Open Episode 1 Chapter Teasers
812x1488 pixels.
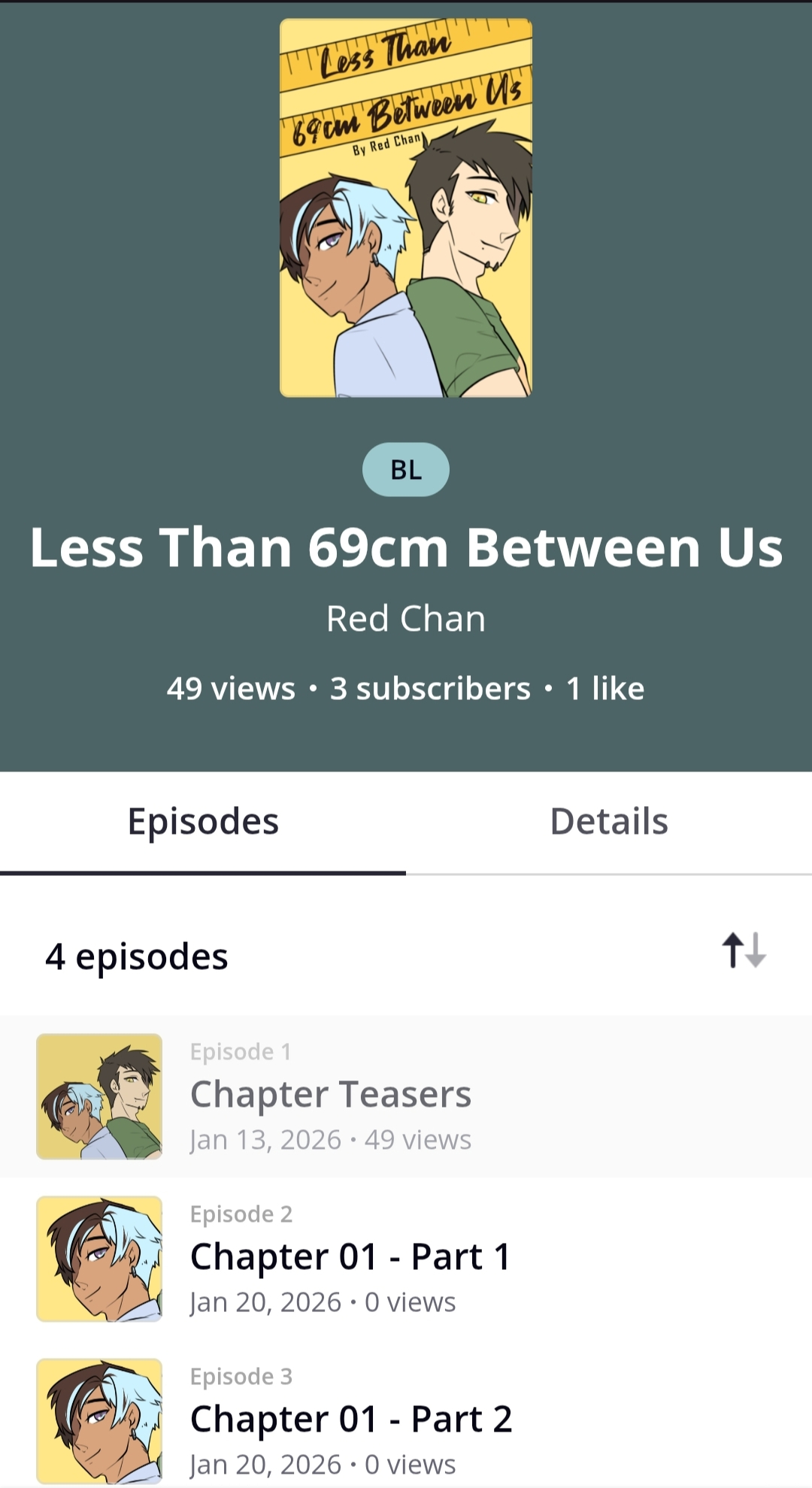click(x=331, y=1096)
